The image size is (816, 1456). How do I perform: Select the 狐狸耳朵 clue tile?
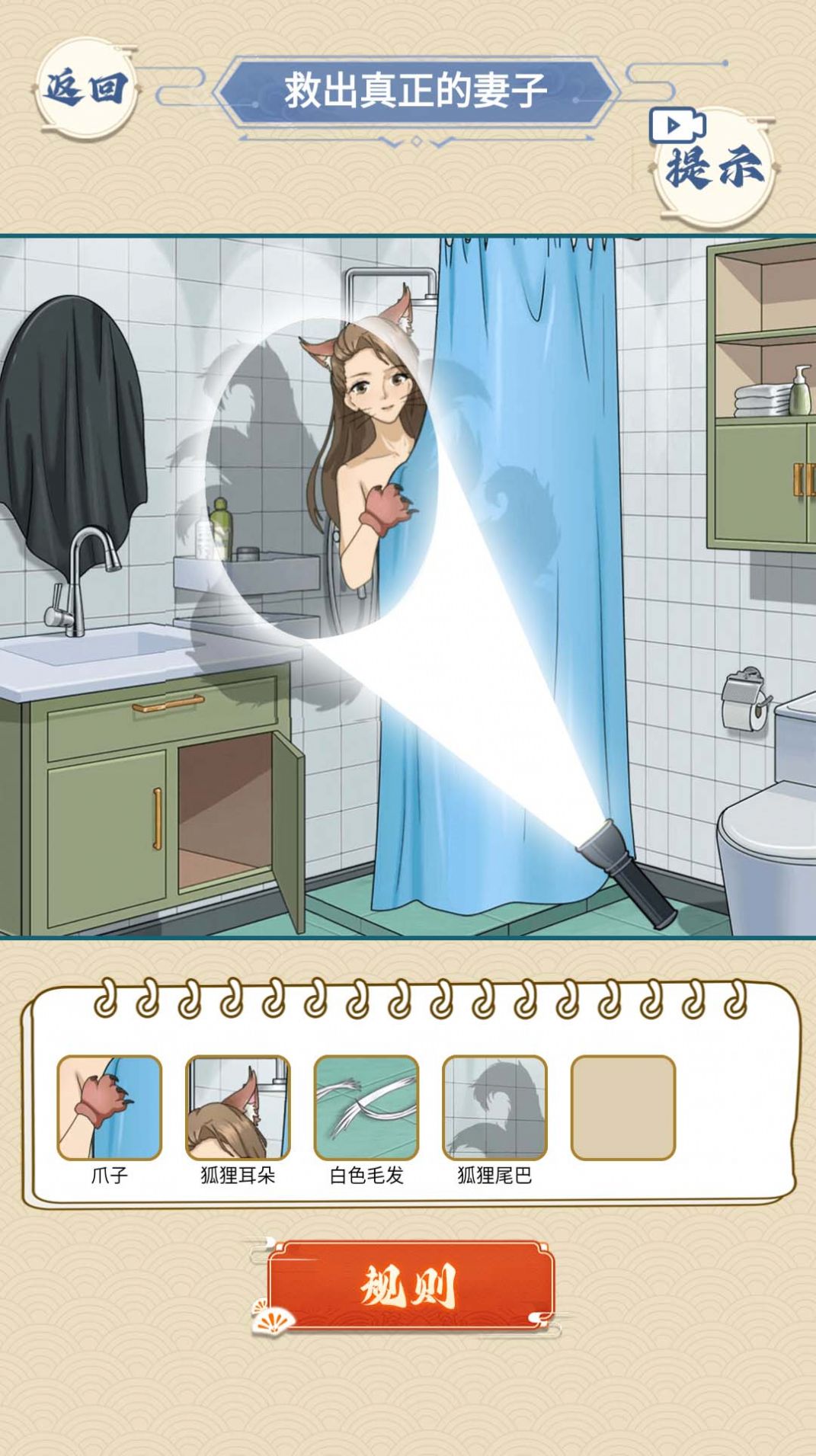tap(238, 1108)
